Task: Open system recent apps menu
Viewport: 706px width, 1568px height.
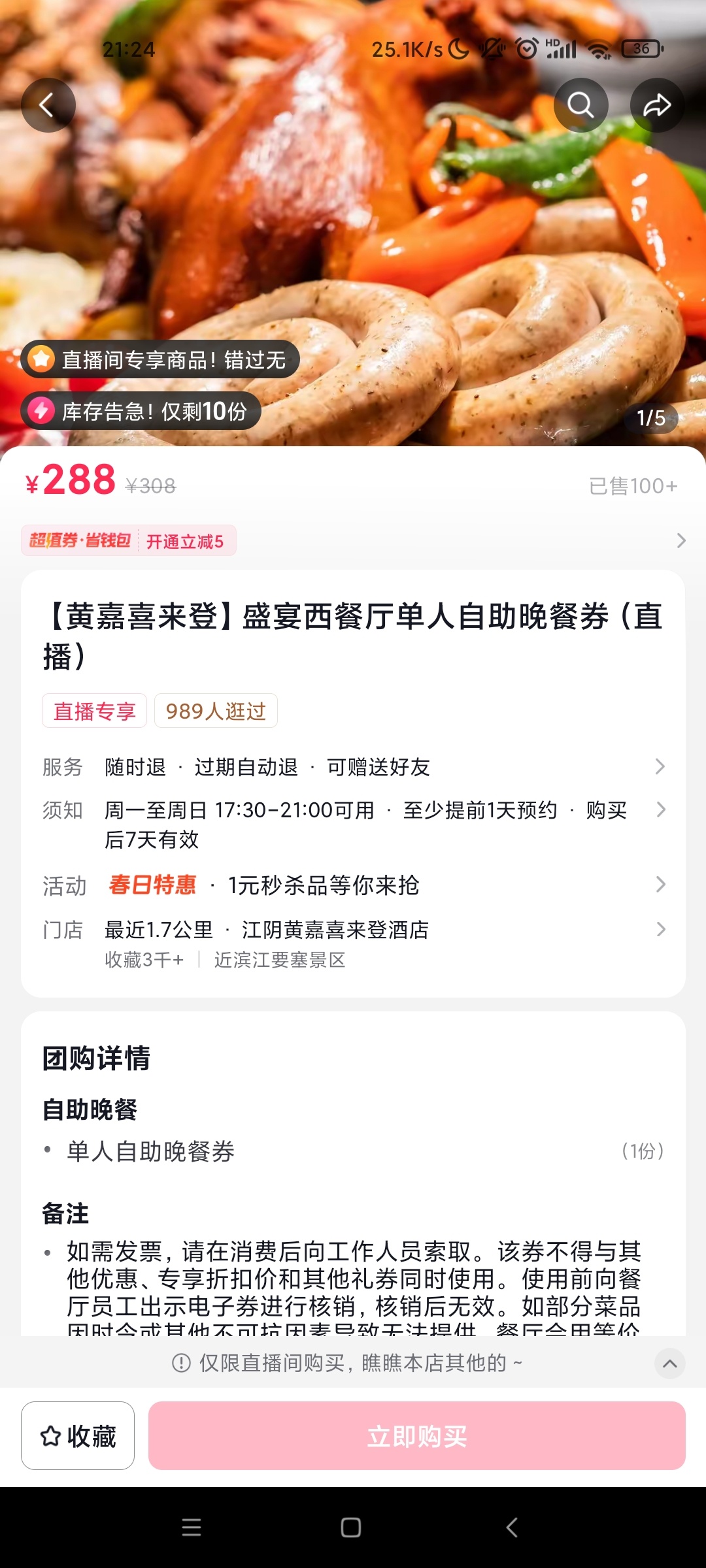Action: 192,1527
